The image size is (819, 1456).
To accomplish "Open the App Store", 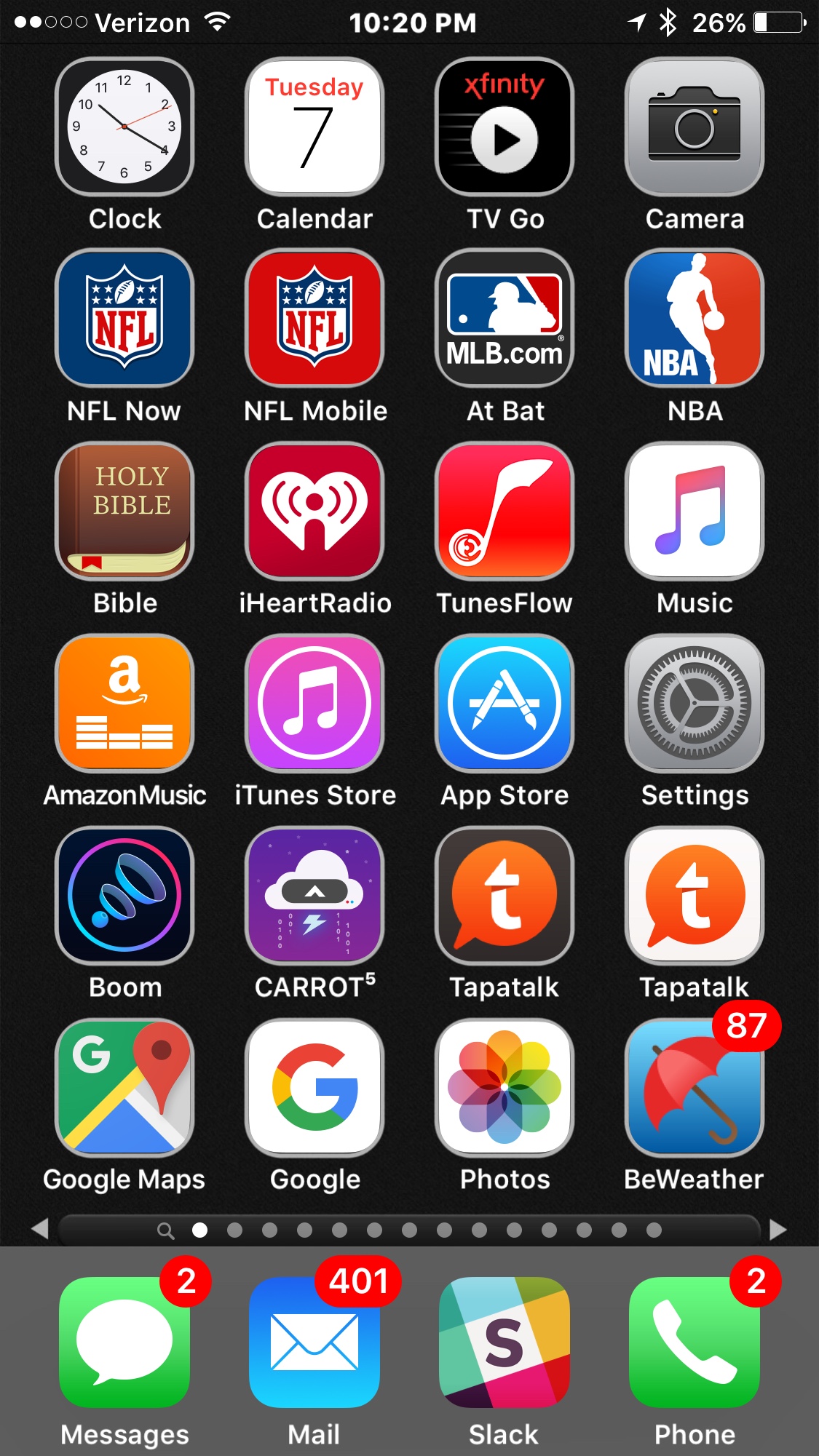I will click(x=505, y=703).
